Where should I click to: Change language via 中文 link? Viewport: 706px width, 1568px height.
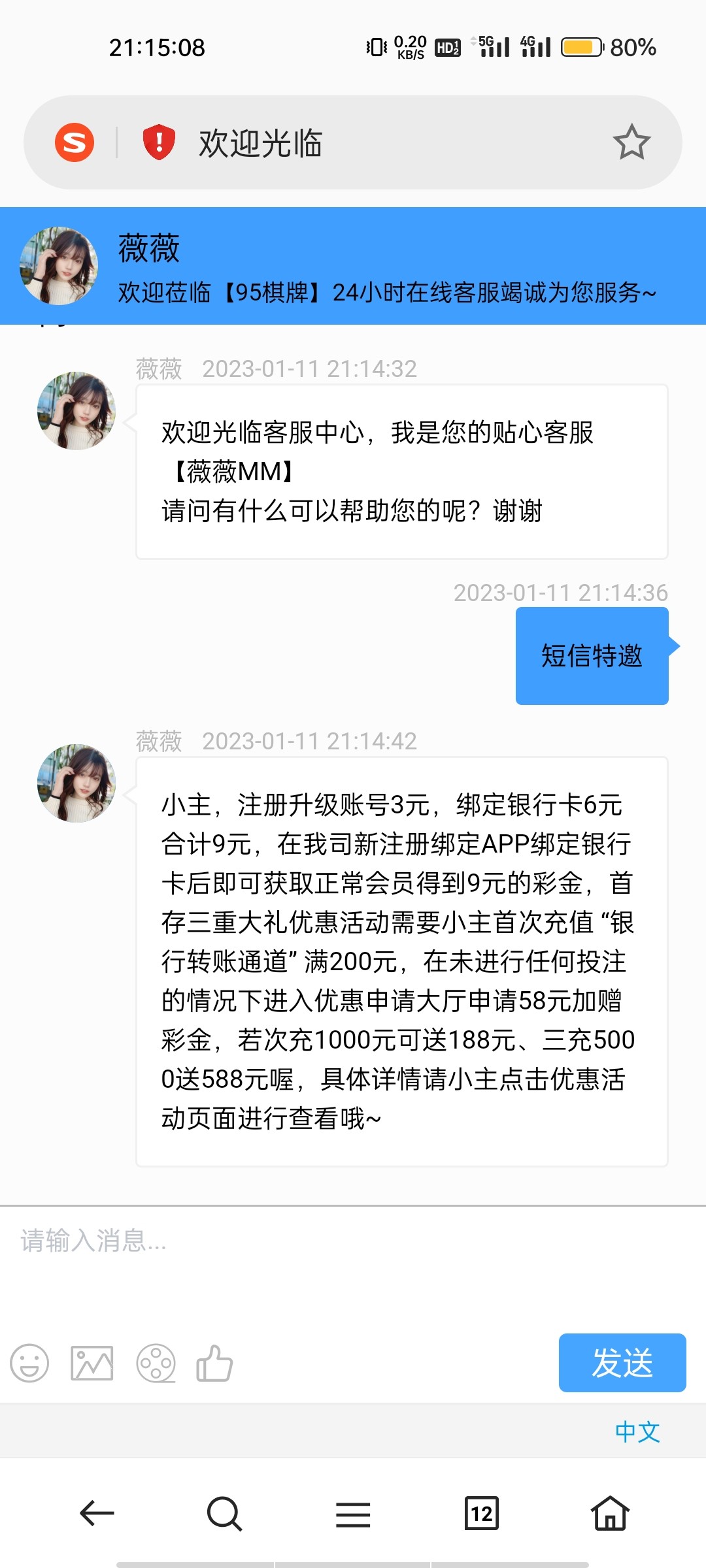(x=637, y=1431)
